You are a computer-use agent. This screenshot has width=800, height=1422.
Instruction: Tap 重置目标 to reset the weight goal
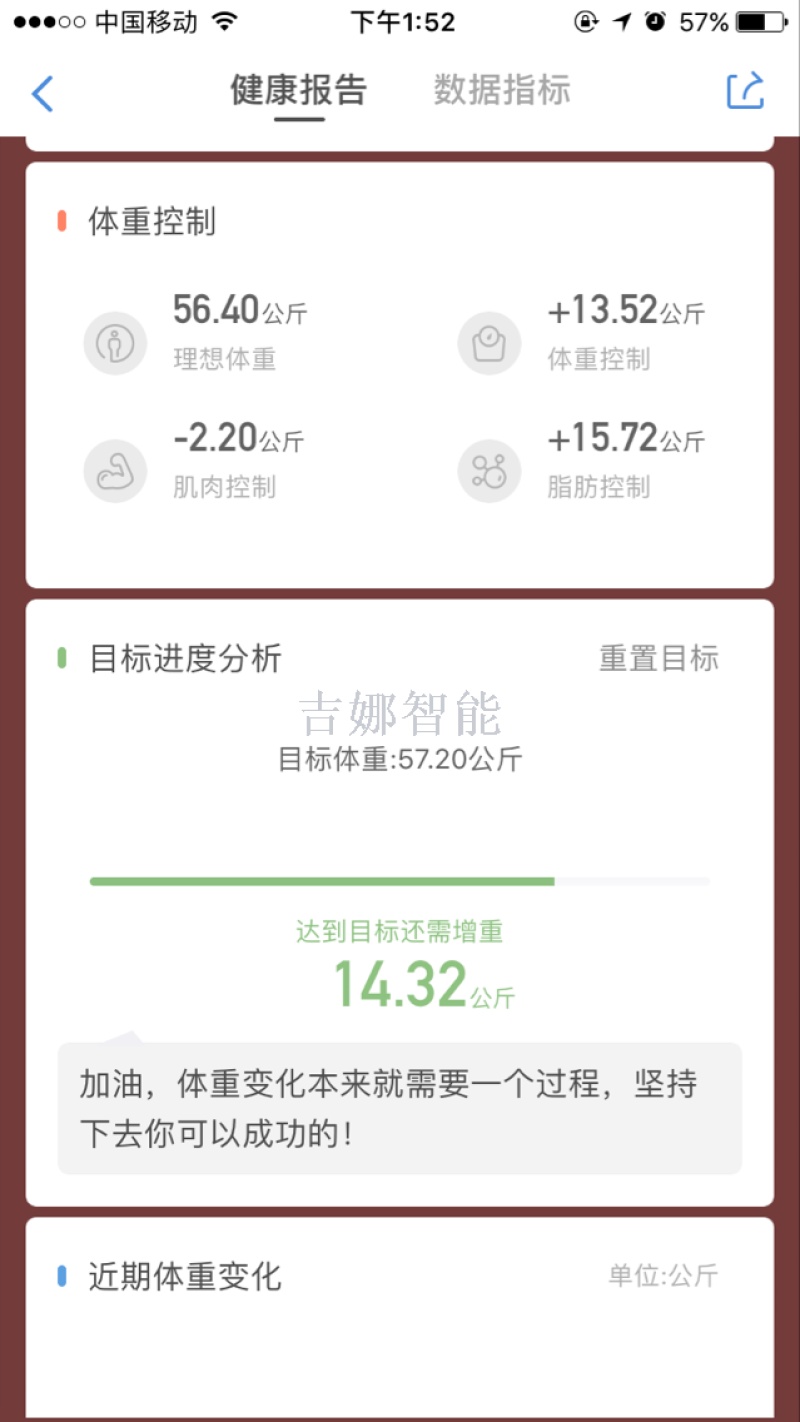pos(658,658)
